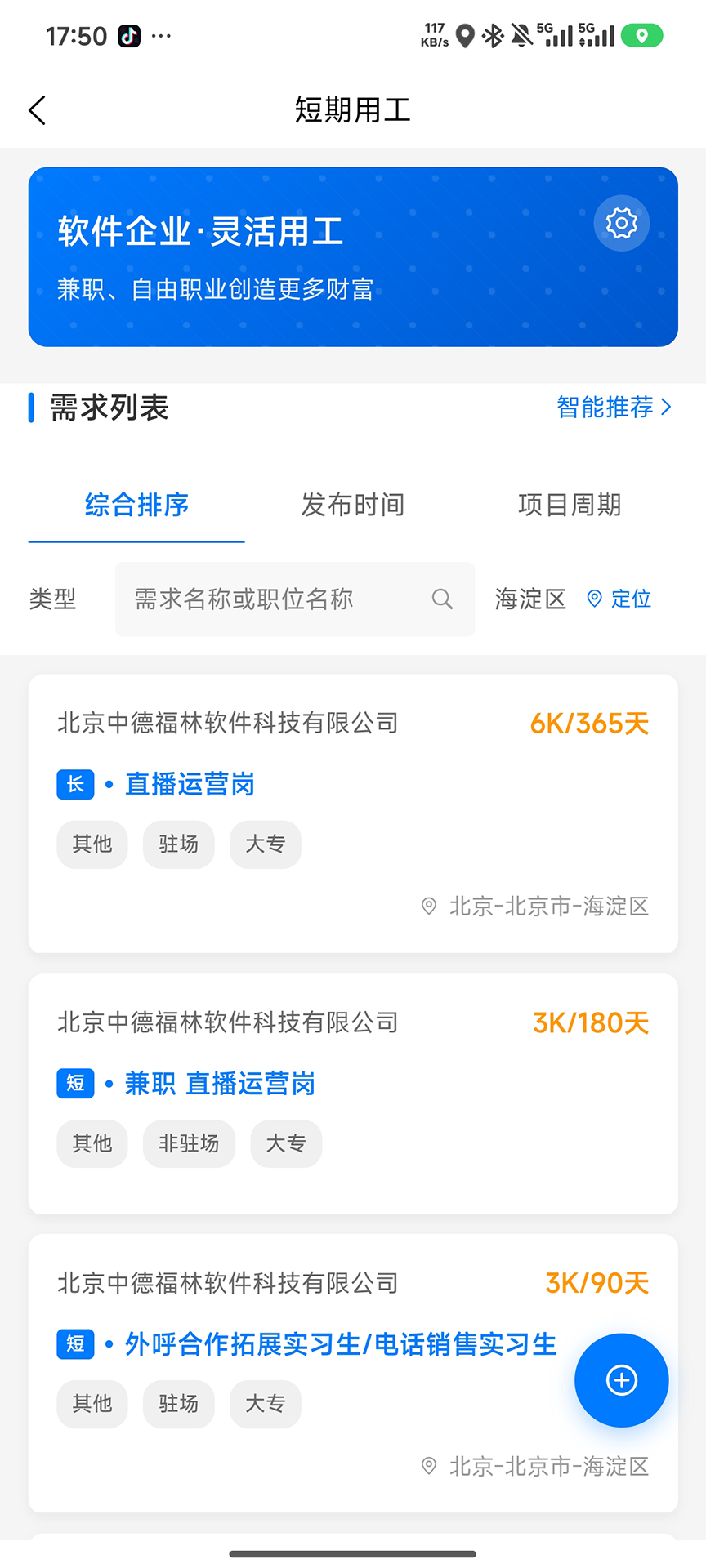Viewport: 706px width, 1568px height.
Task: Tap the 6K/365天 salary label
Action: pos(589,723)
